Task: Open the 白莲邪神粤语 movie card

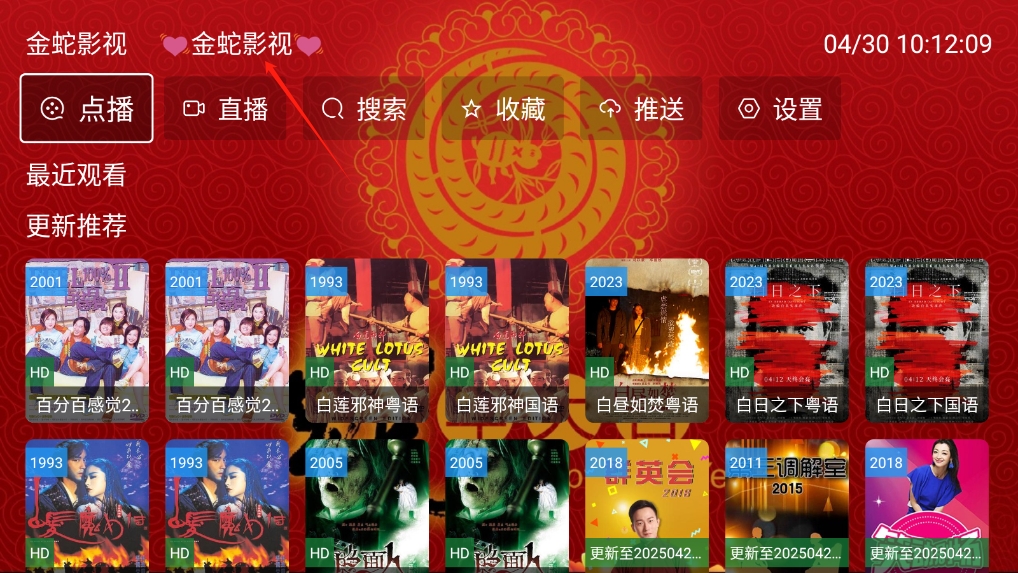Action: click(367, 340)
